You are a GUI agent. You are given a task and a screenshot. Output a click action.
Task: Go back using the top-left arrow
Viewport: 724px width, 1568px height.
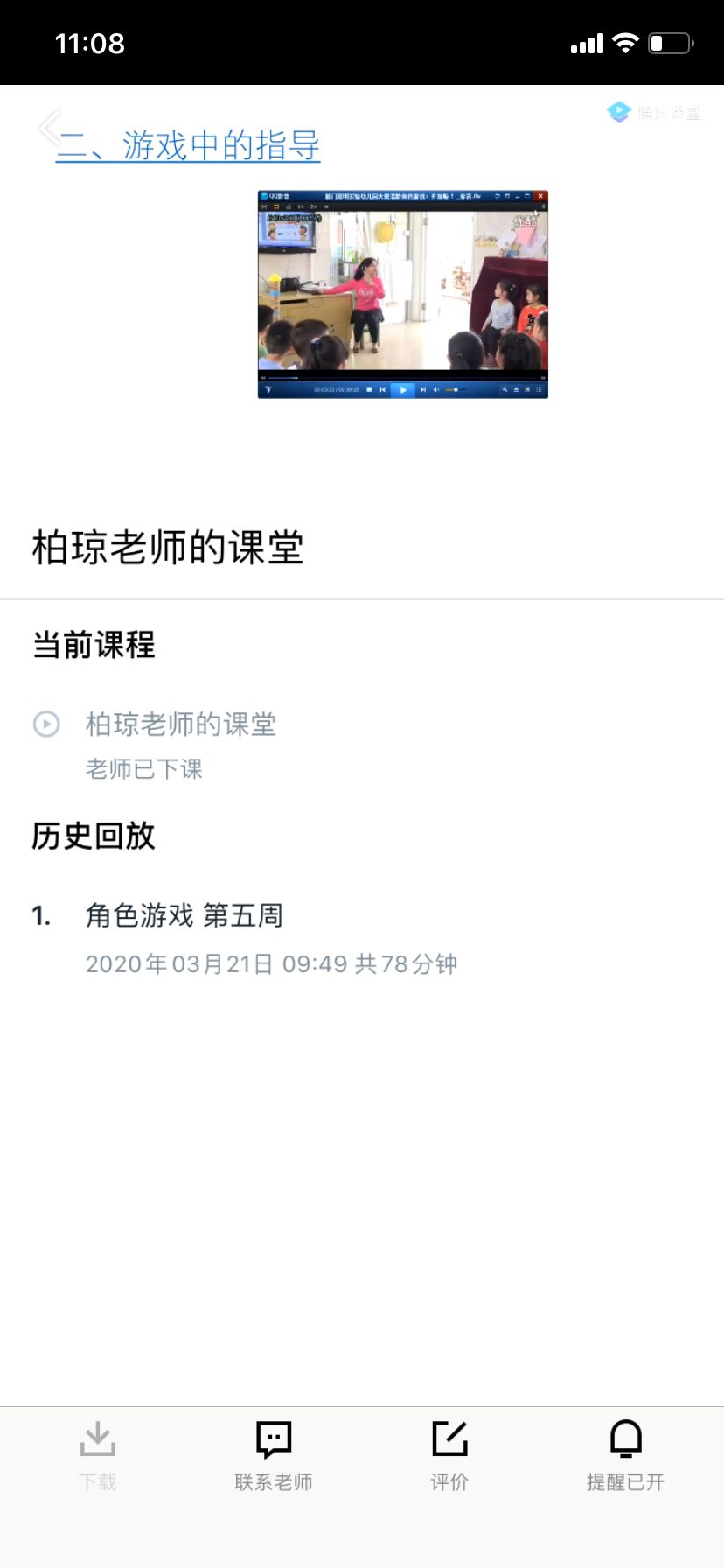[x=49, y=128]
